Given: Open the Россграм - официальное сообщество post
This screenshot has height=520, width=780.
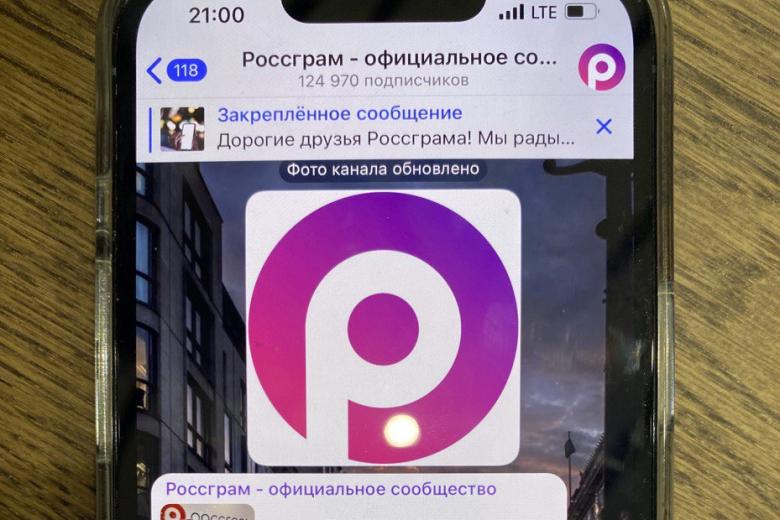Looking at the screenshot, I should tap(331, 489).
